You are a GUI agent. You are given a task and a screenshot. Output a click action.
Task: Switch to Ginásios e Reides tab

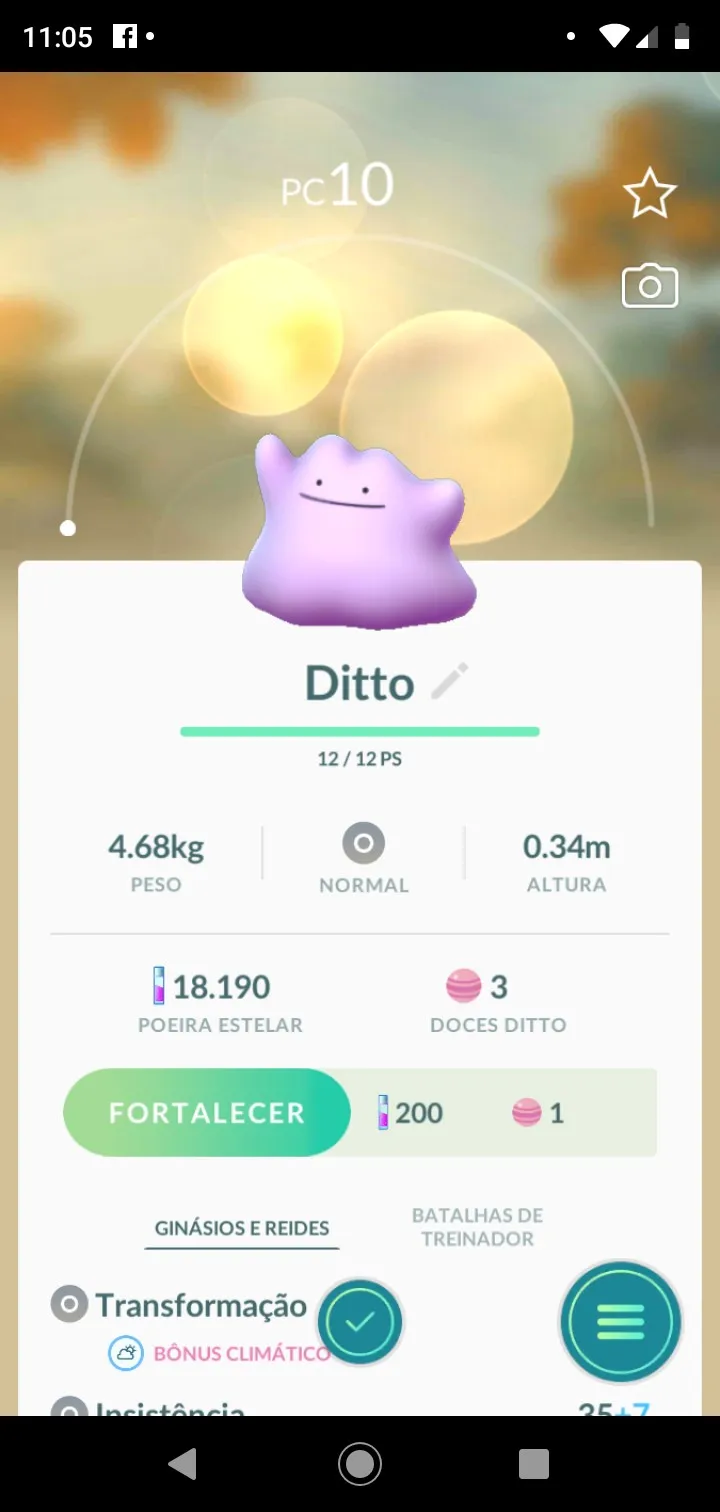point(242,1228)
